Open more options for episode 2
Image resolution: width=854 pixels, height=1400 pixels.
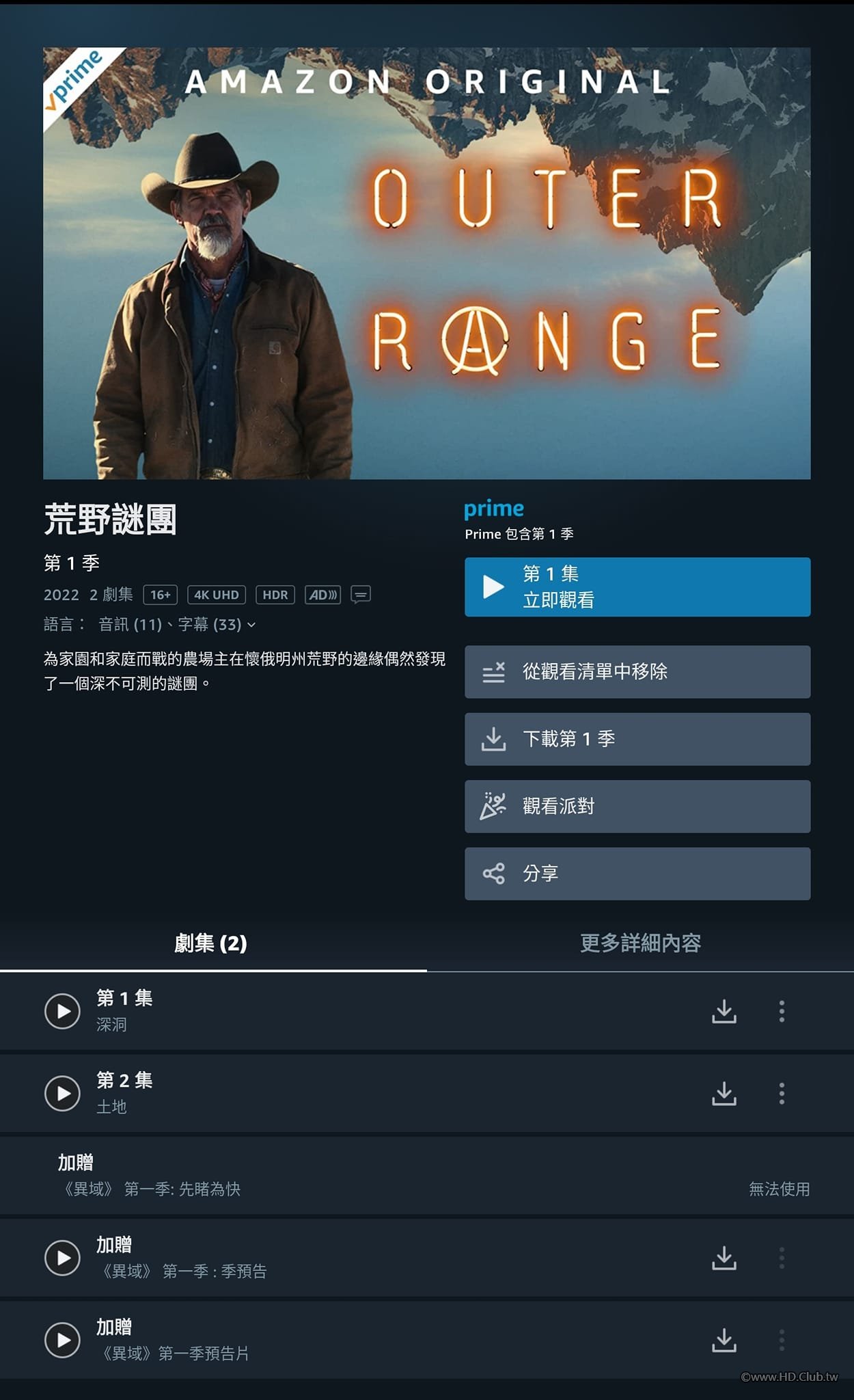tap(782, 1093)
